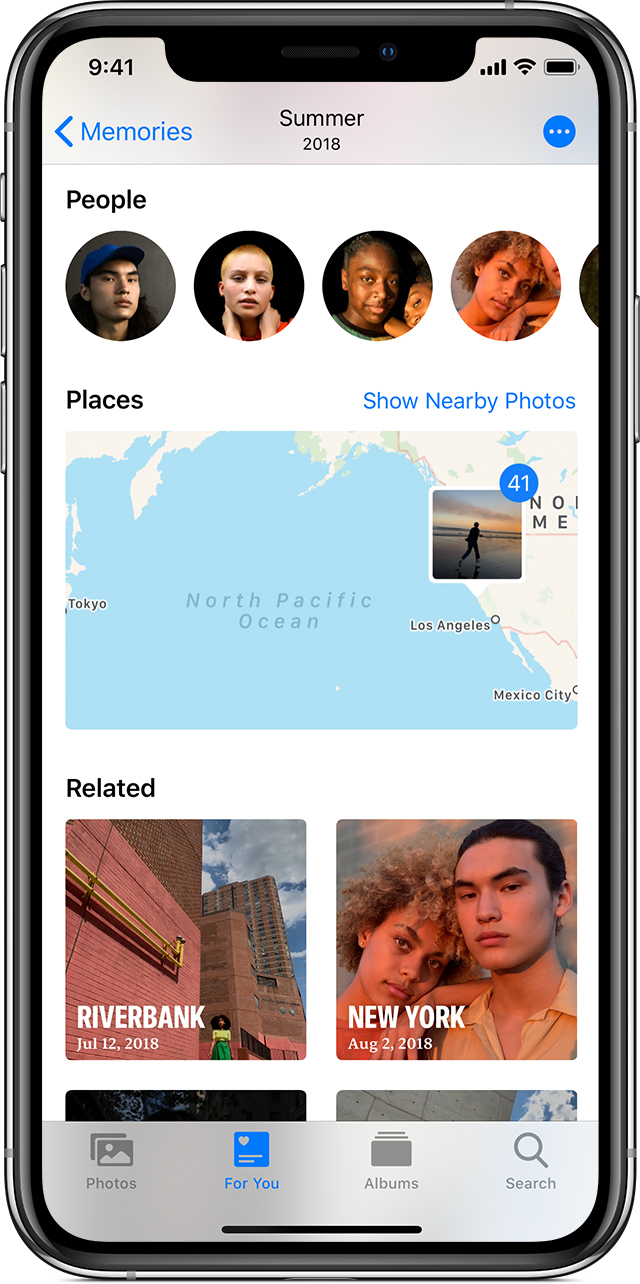
Task: Open the Places map
Action: (321, 580)
